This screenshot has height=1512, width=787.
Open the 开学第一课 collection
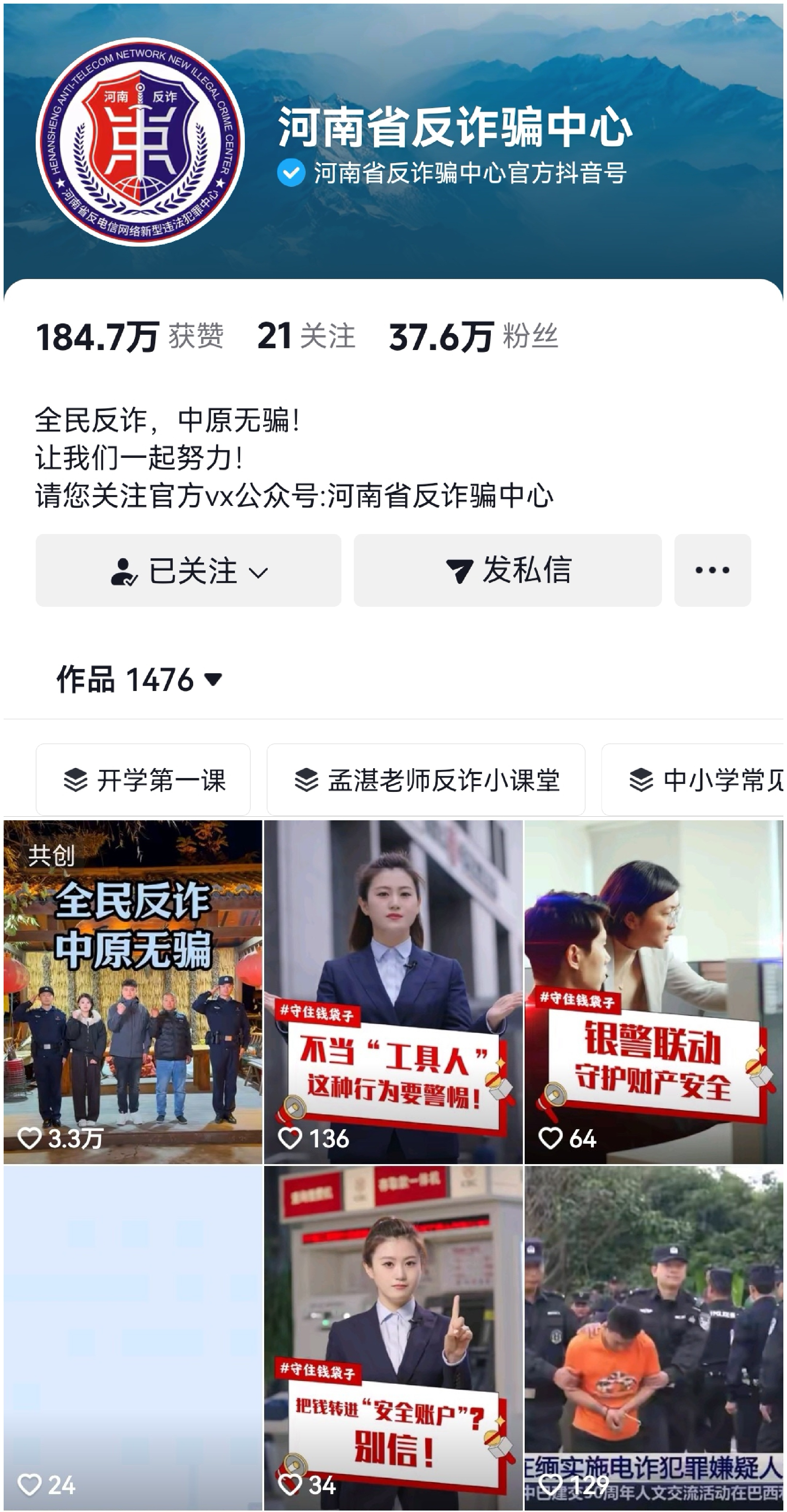coord(143,780)
